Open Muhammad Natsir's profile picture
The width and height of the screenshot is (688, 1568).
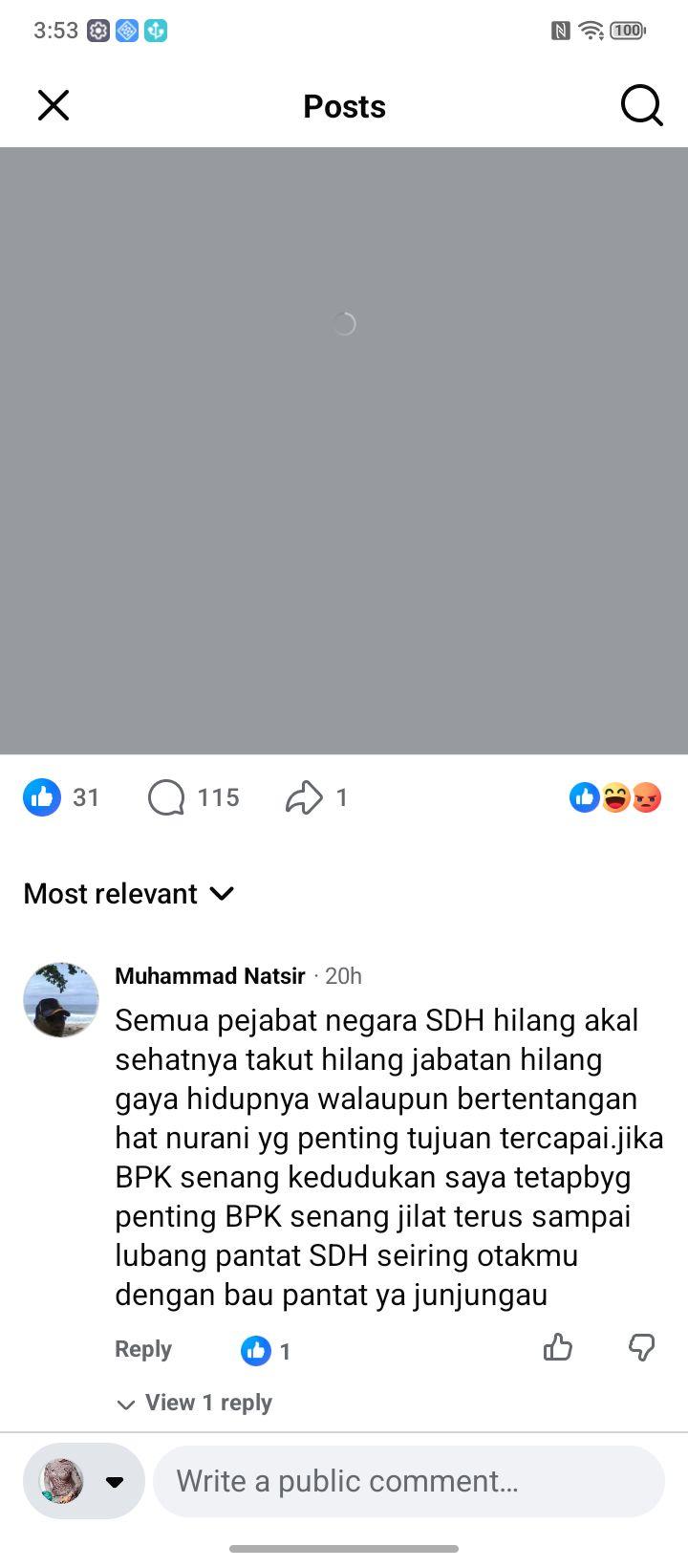[61, 1000]
